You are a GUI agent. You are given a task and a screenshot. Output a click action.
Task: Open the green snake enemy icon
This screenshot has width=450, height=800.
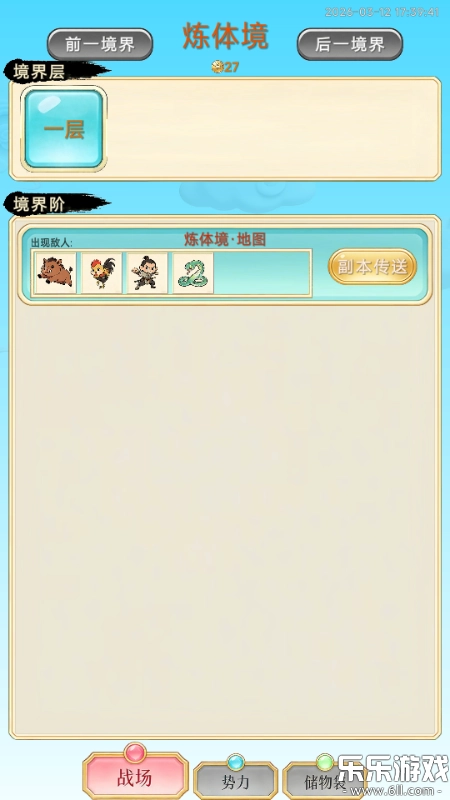[193, 272]
